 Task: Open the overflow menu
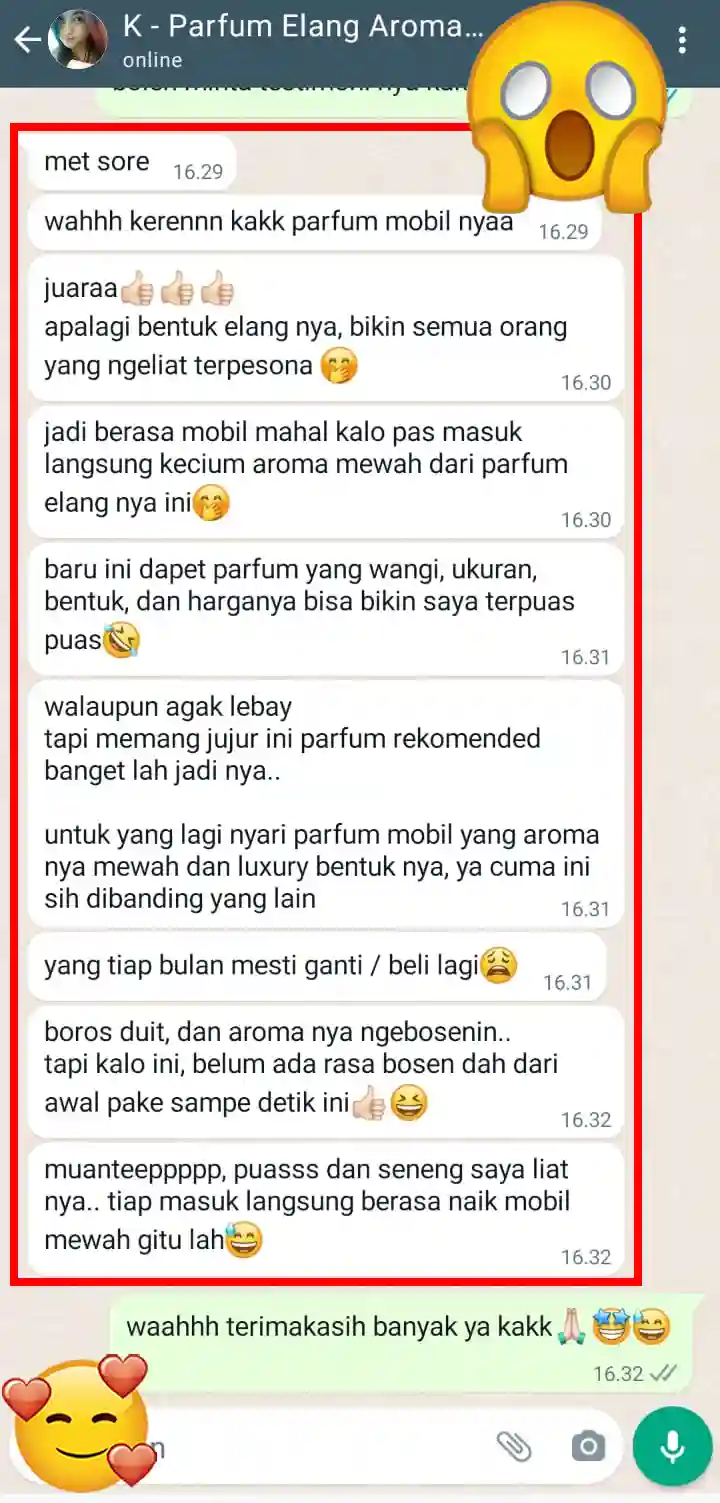[x=682, y=40]
